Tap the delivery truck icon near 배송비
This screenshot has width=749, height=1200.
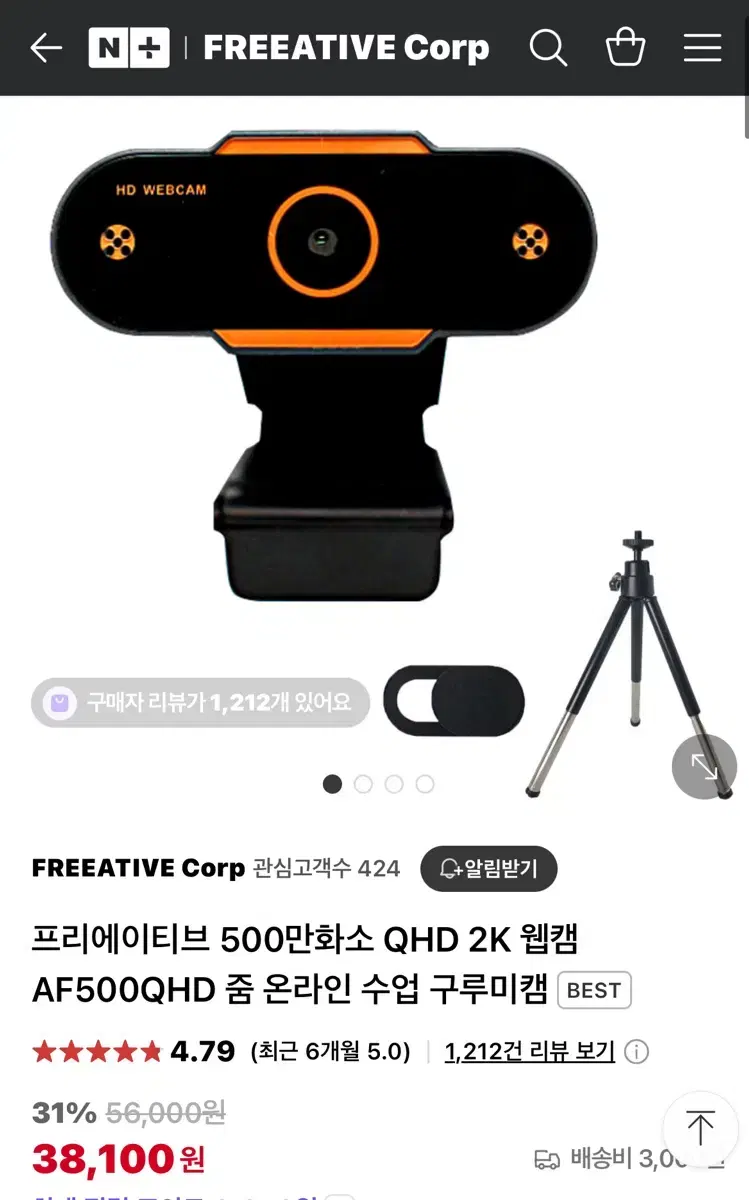point(545,1158)
